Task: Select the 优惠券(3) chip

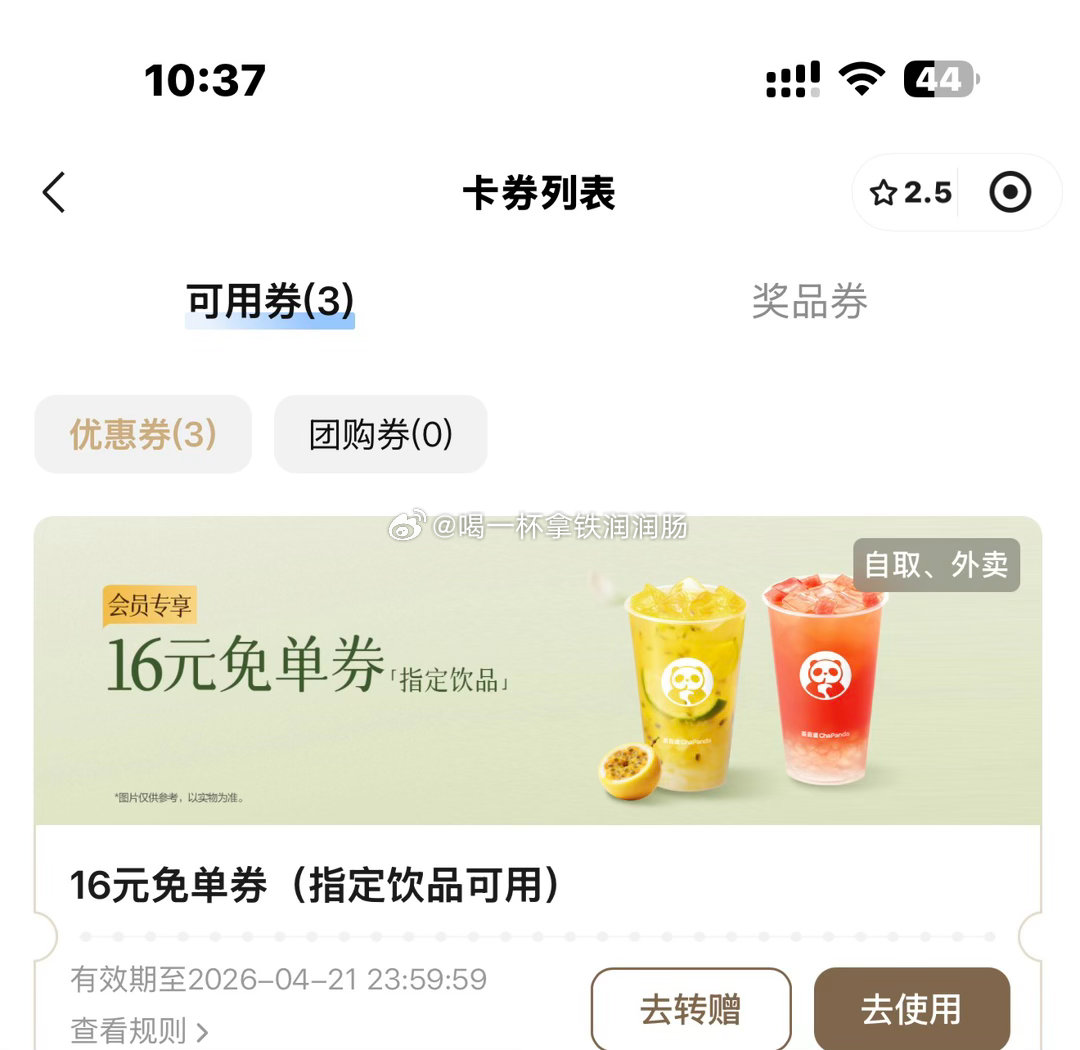Action: (x=143, y=434)
